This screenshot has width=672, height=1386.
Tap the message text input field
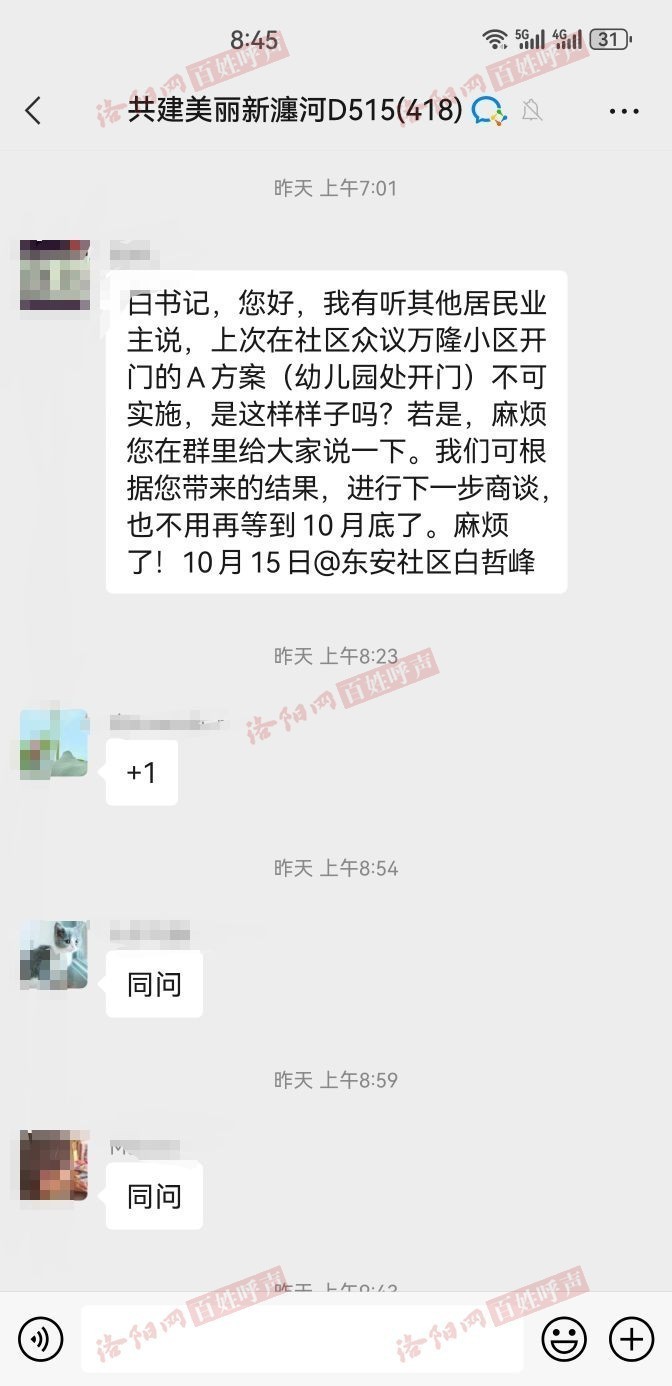(300, 1338)
